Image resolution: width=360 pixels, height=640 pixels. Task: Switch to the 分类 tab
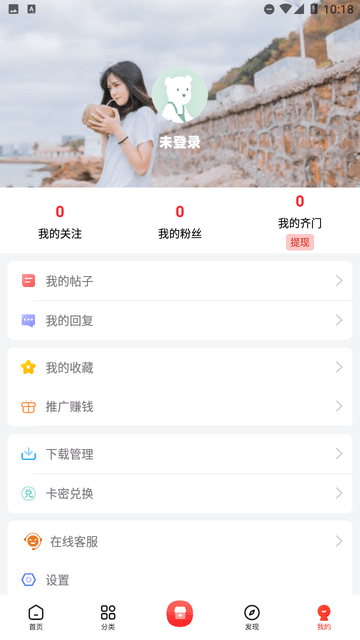tap(108, 617)
